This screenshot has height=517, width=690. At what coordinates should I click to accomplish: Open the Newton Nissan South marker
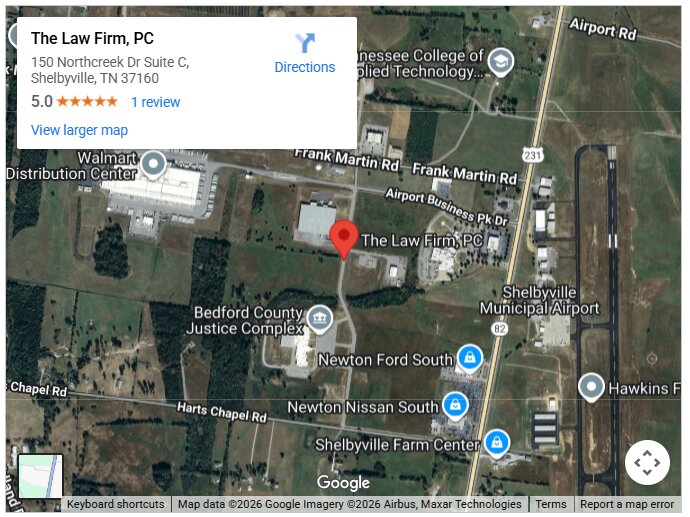(x=455, y=405)
